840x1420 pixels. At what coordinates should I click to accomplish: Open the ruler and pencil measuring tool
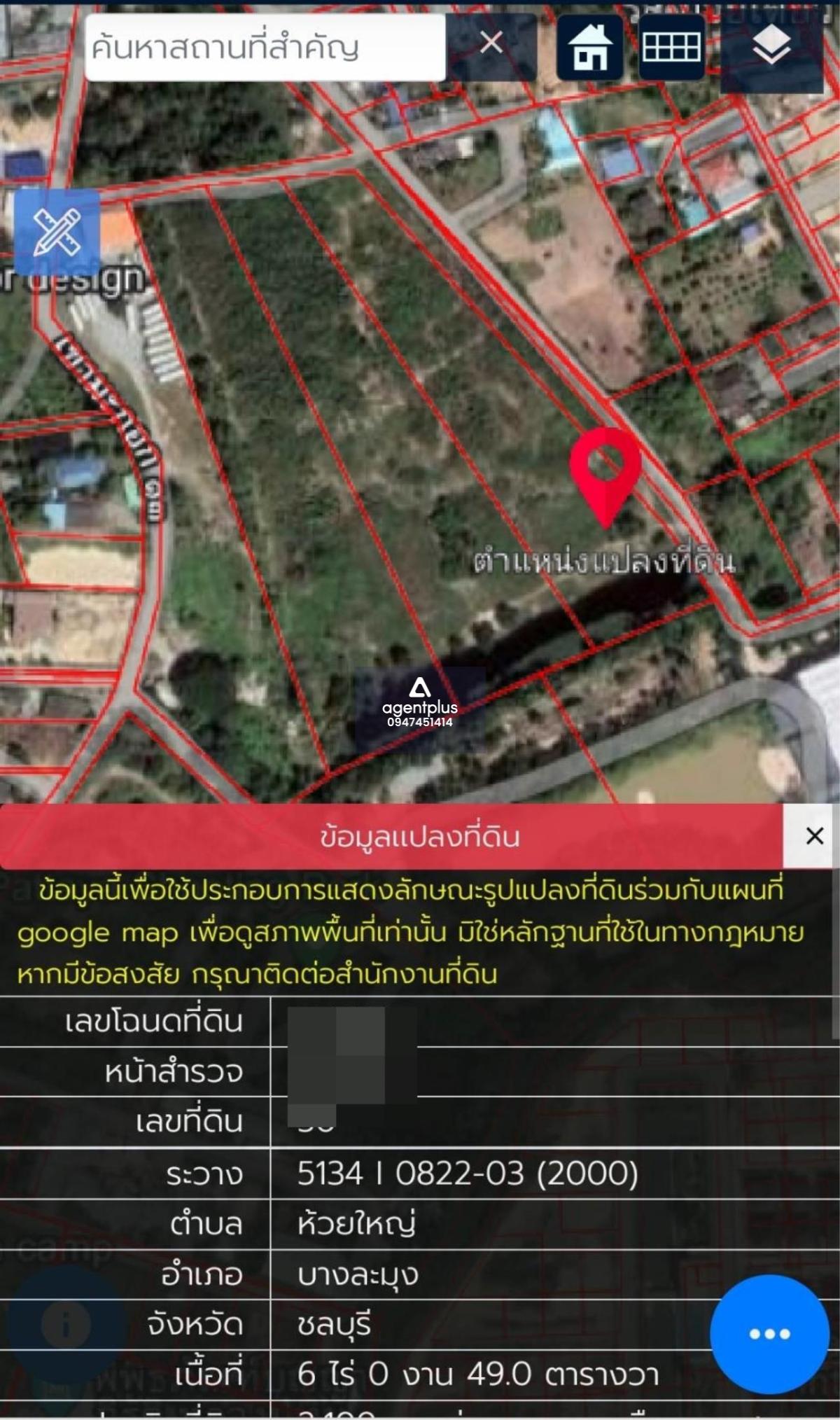pyautogui.click(x=57, y=232)
